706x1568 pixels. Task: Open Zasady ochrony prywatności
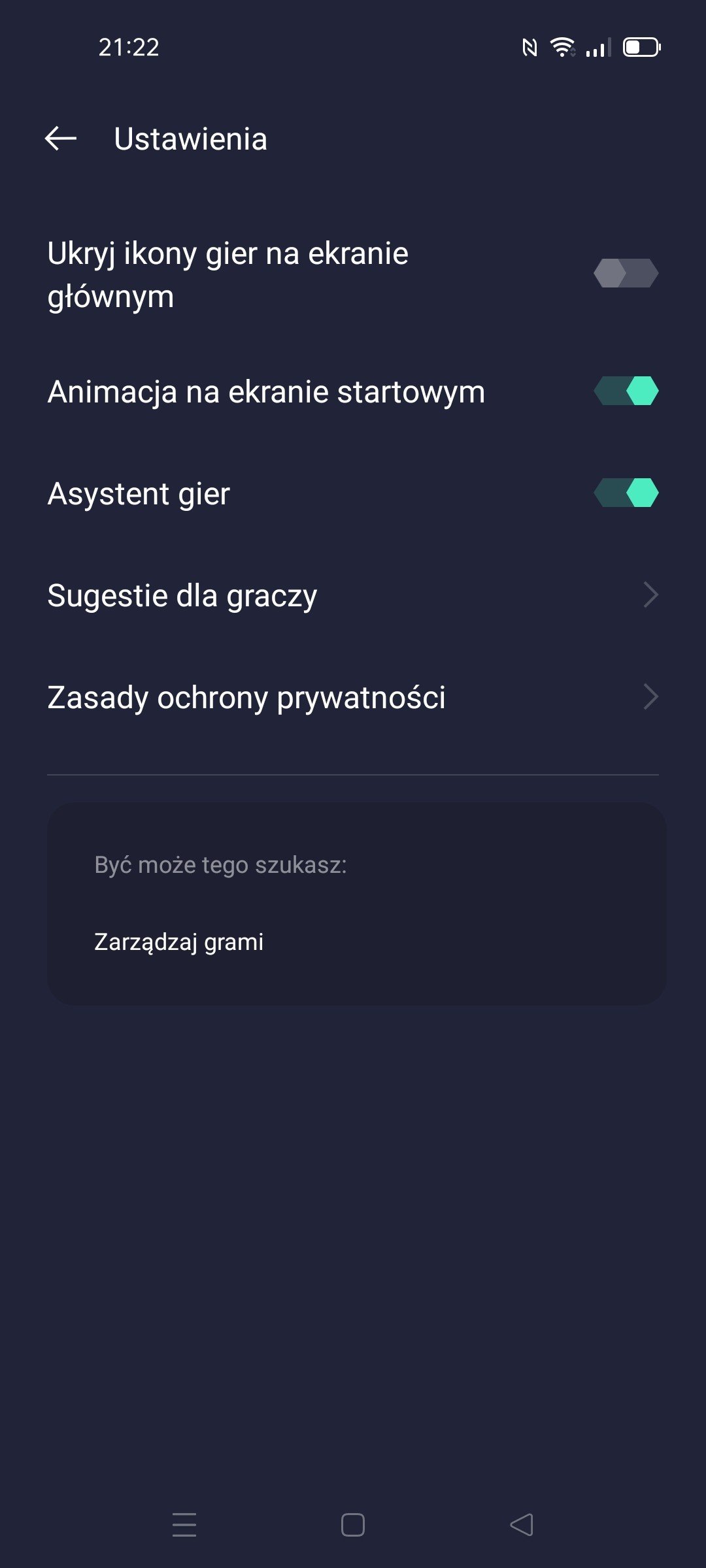(353, 697)
